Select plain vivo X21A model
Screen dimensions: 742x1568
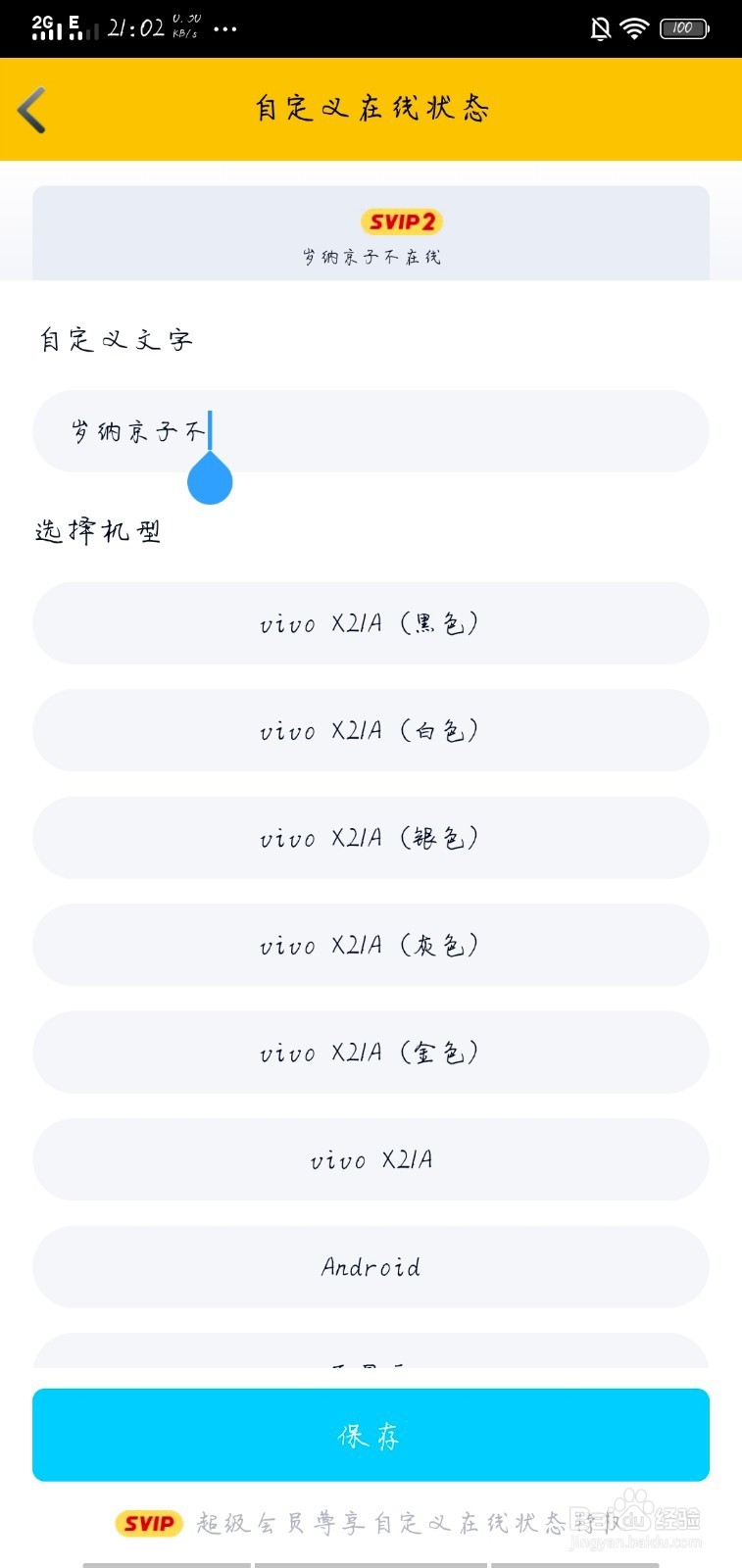point(371,1160)
